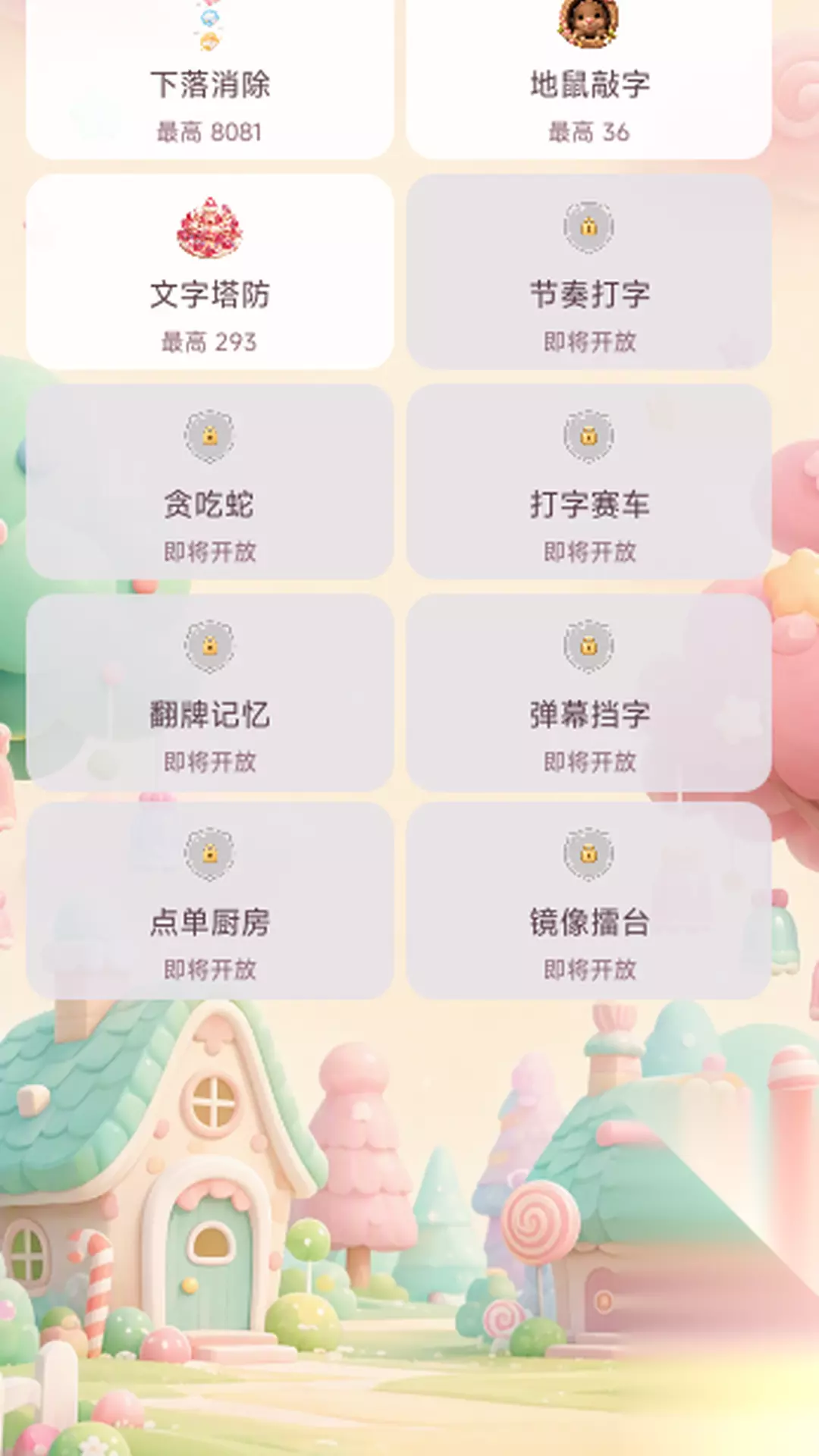Screen dimensions: 819x1456
Task: Choose the locked 翻牌记忆 card
Action: click(x=210, y=692)
